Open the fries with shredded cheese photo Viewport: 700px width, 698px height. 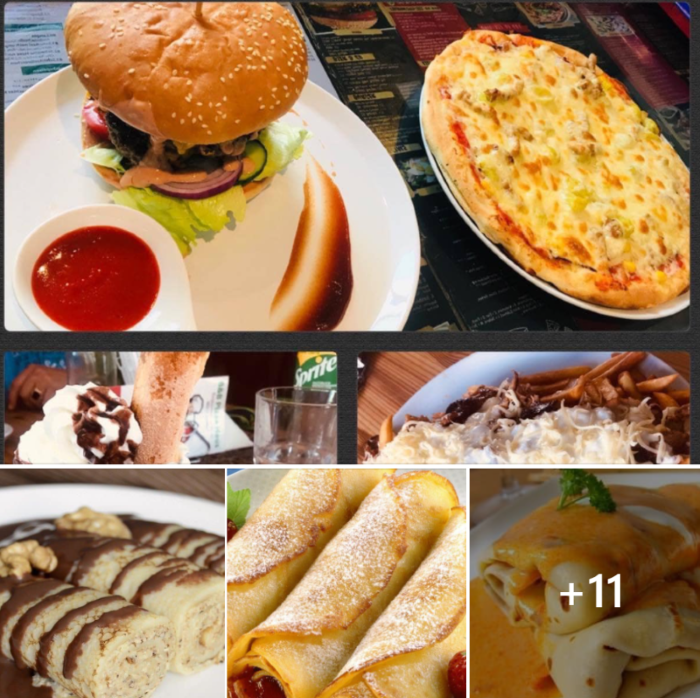point(524,407)
